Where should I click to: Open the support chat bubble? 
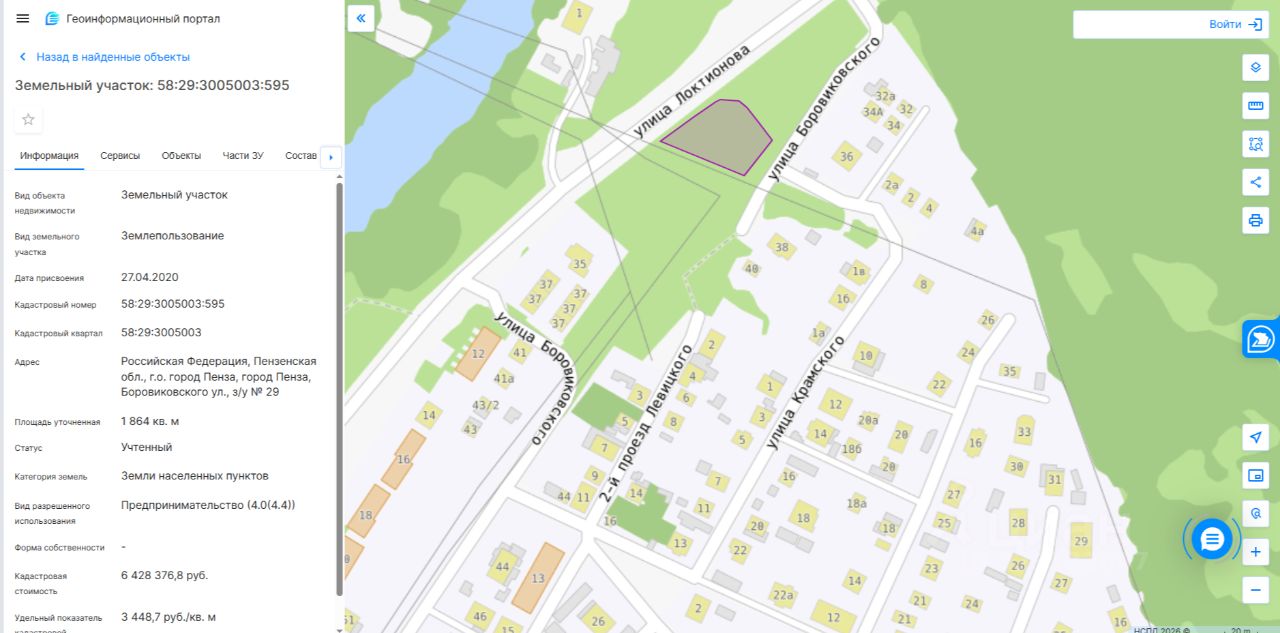pyautogui.click(x=1212, y=540)
